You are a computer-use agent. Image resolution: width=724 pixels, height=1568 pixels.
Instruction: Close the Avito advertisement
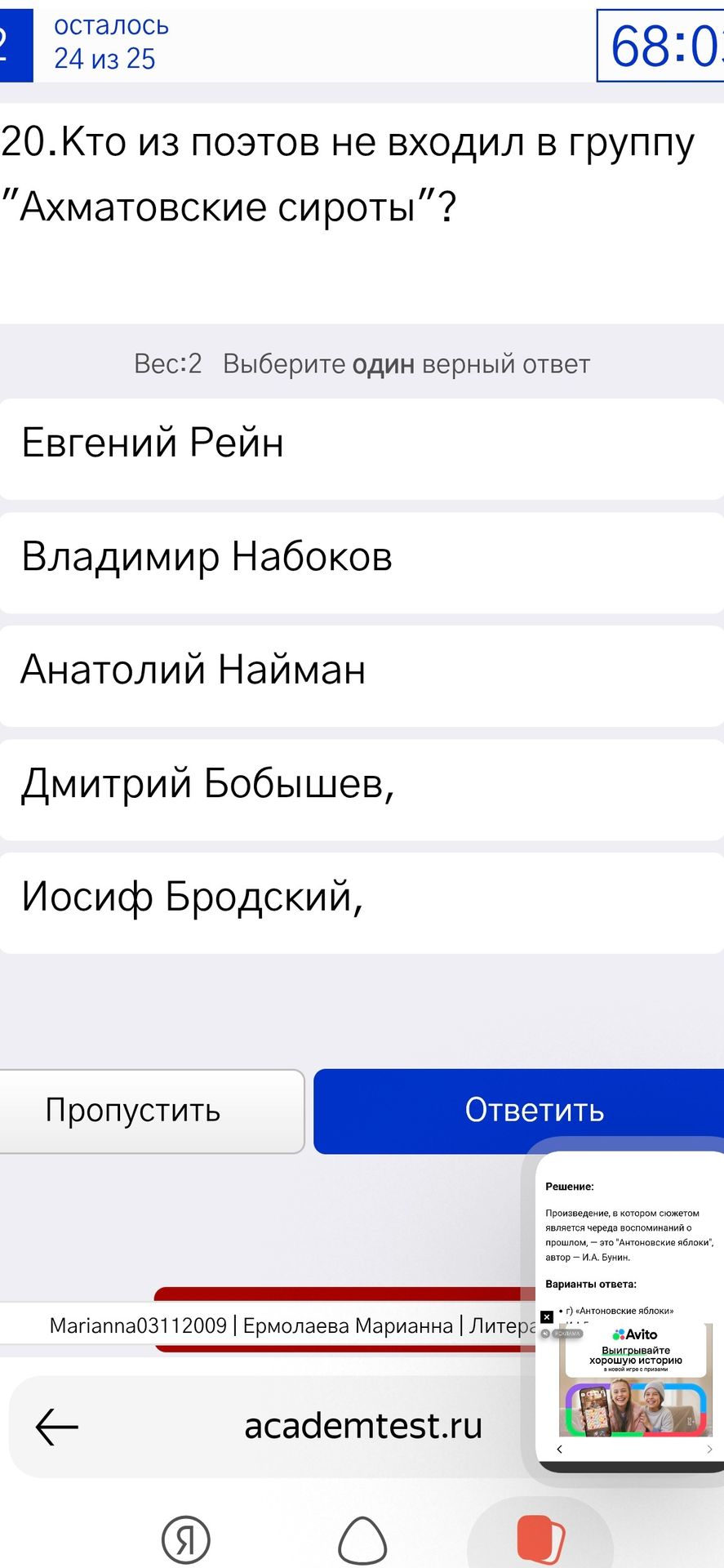[547, 1316]
